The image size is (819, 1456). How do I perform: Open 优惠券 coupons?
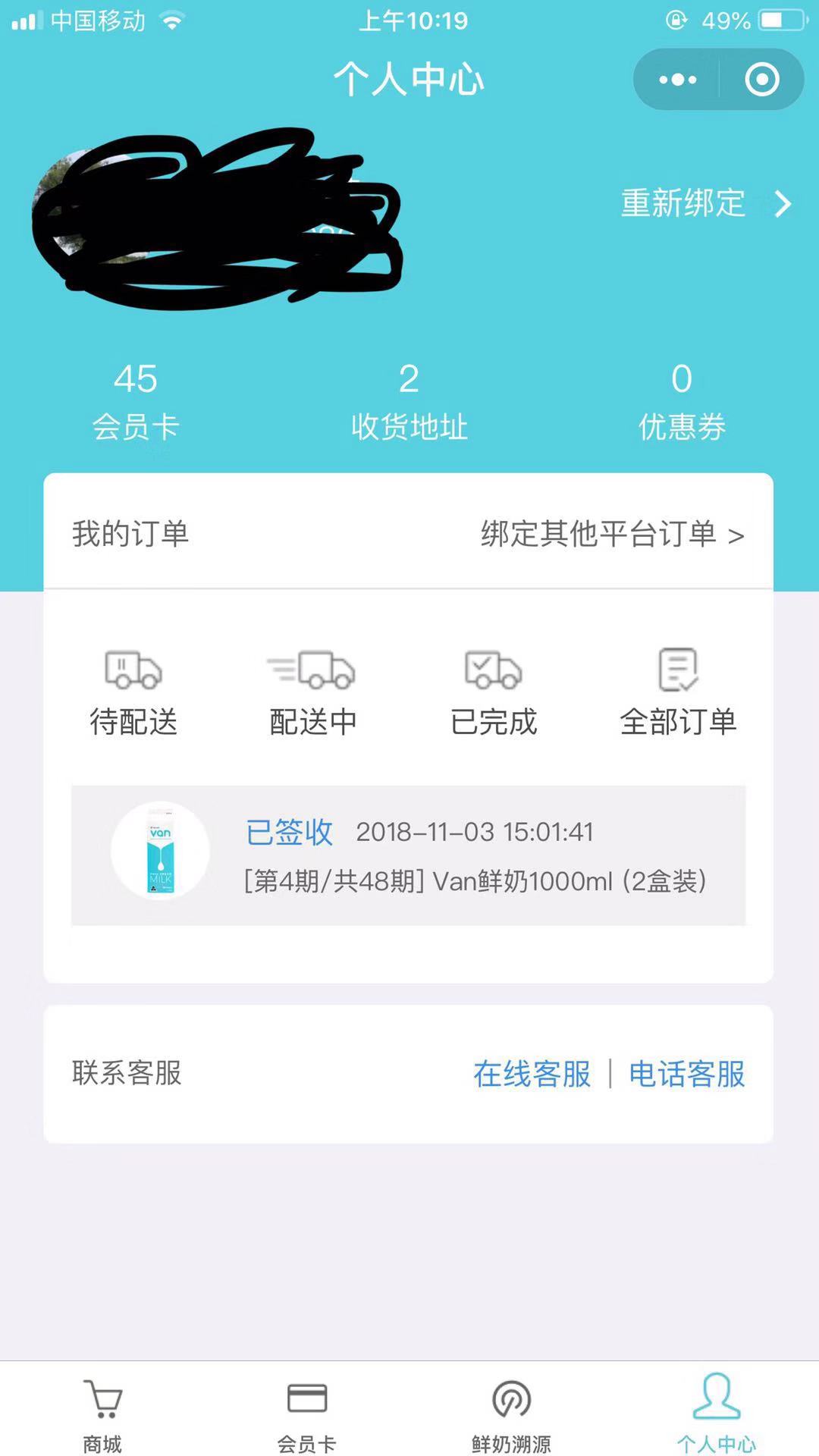[682, 402]
